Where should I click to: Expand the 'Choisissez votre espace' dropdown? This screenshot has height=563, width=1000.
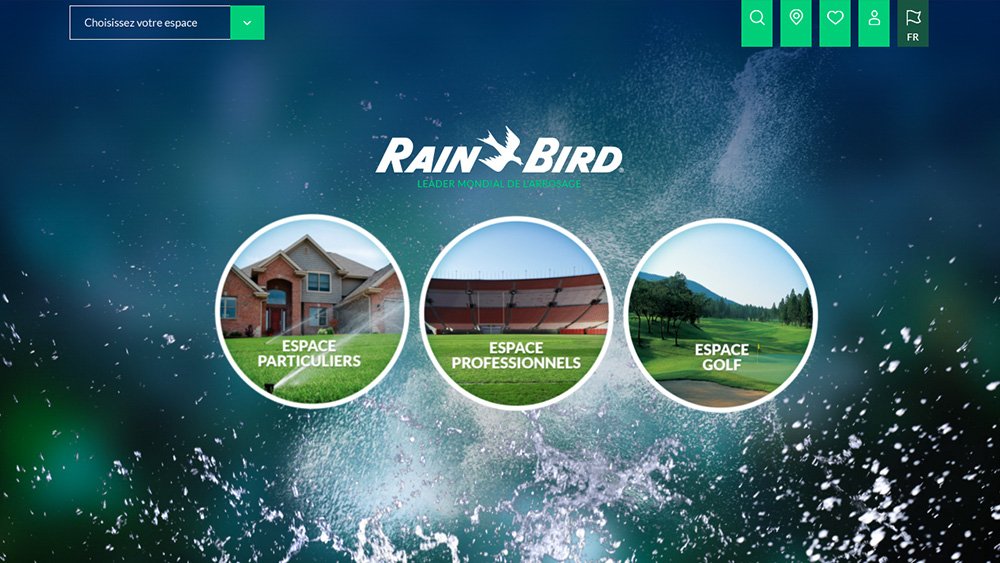pos(247,23)
